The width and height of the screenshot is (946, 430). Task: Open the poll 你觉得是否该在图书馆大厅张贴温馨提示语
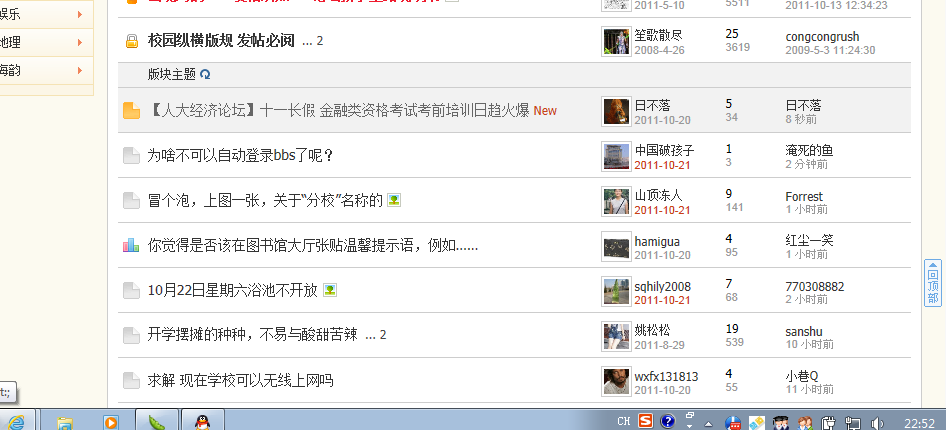click(x=312, y=244)
